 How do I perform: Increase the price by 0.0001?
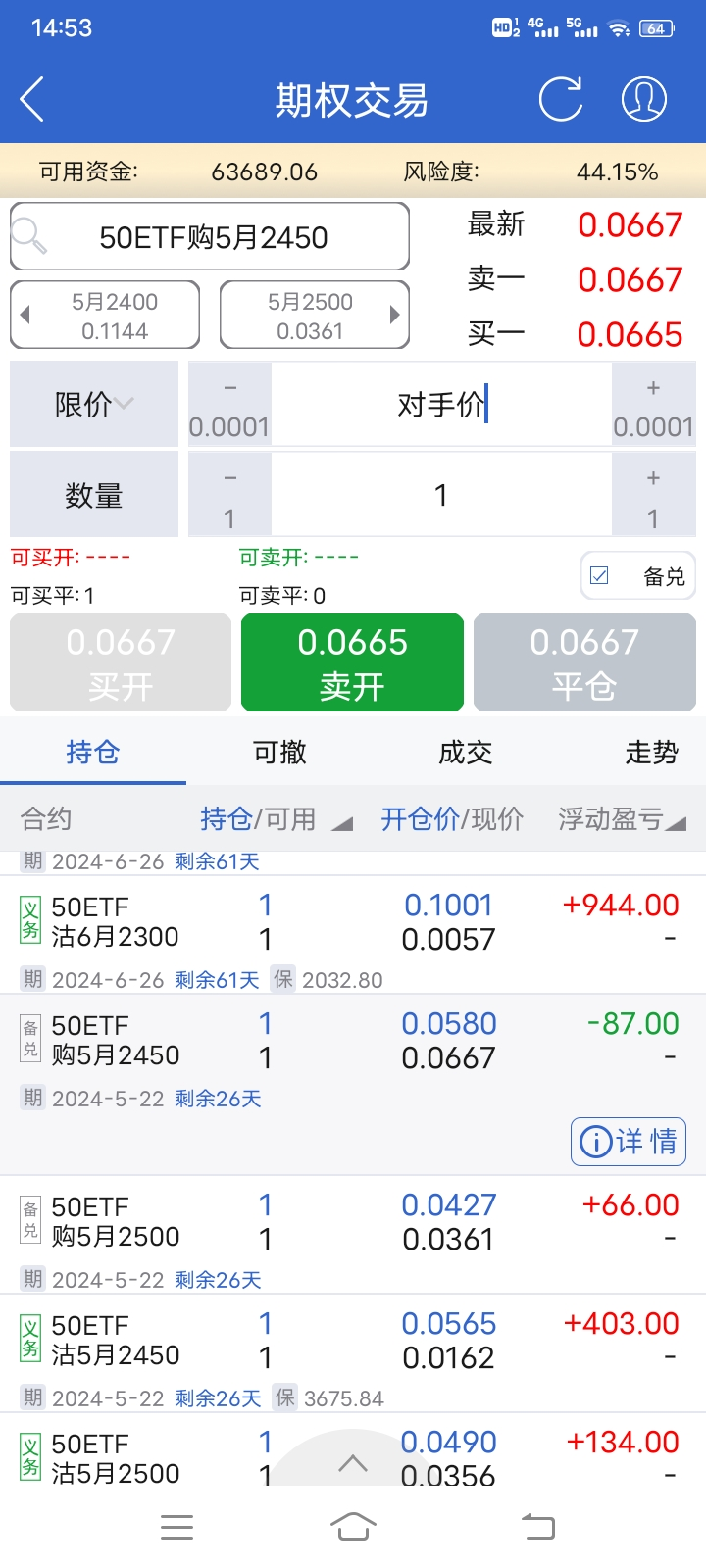[653, 406]
